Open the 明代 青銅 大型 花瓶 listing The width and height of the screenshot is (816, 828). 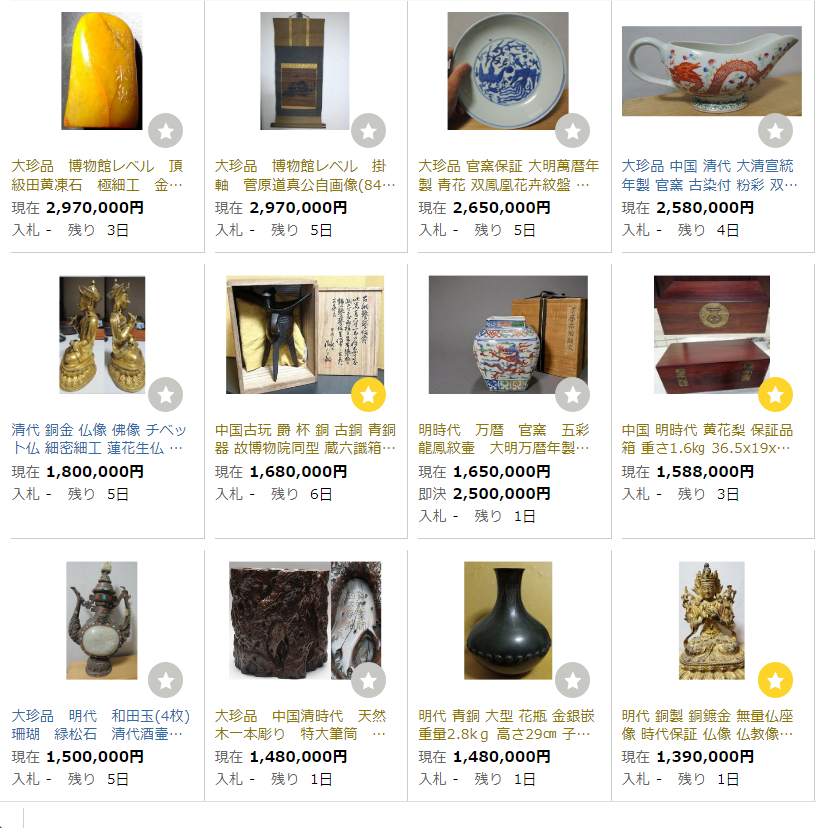pos(508,725)
